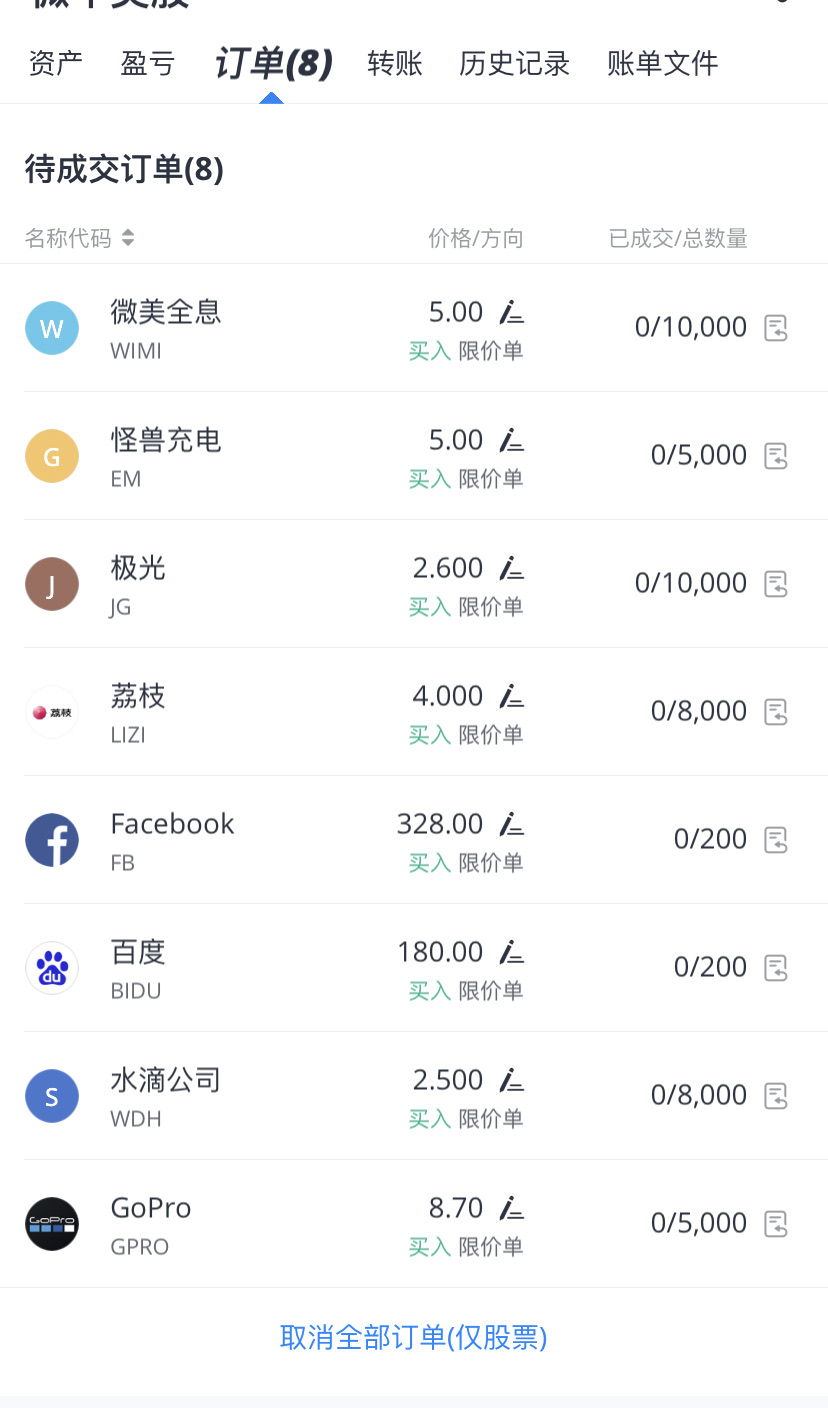
Task: Modify the 百度 BIDU order price
Action: click(x=512, y=952)
